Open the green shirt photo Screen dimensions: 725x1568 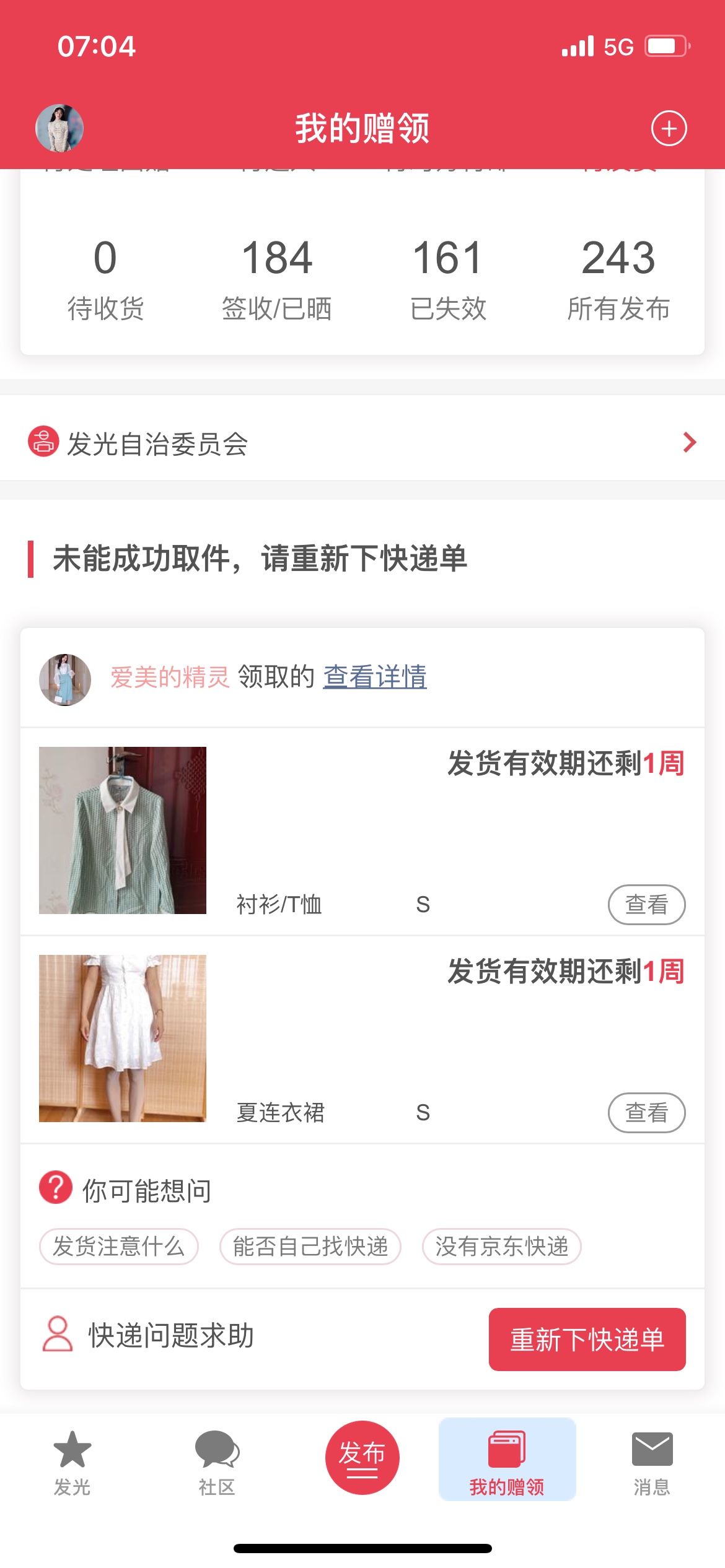(123, 830)
